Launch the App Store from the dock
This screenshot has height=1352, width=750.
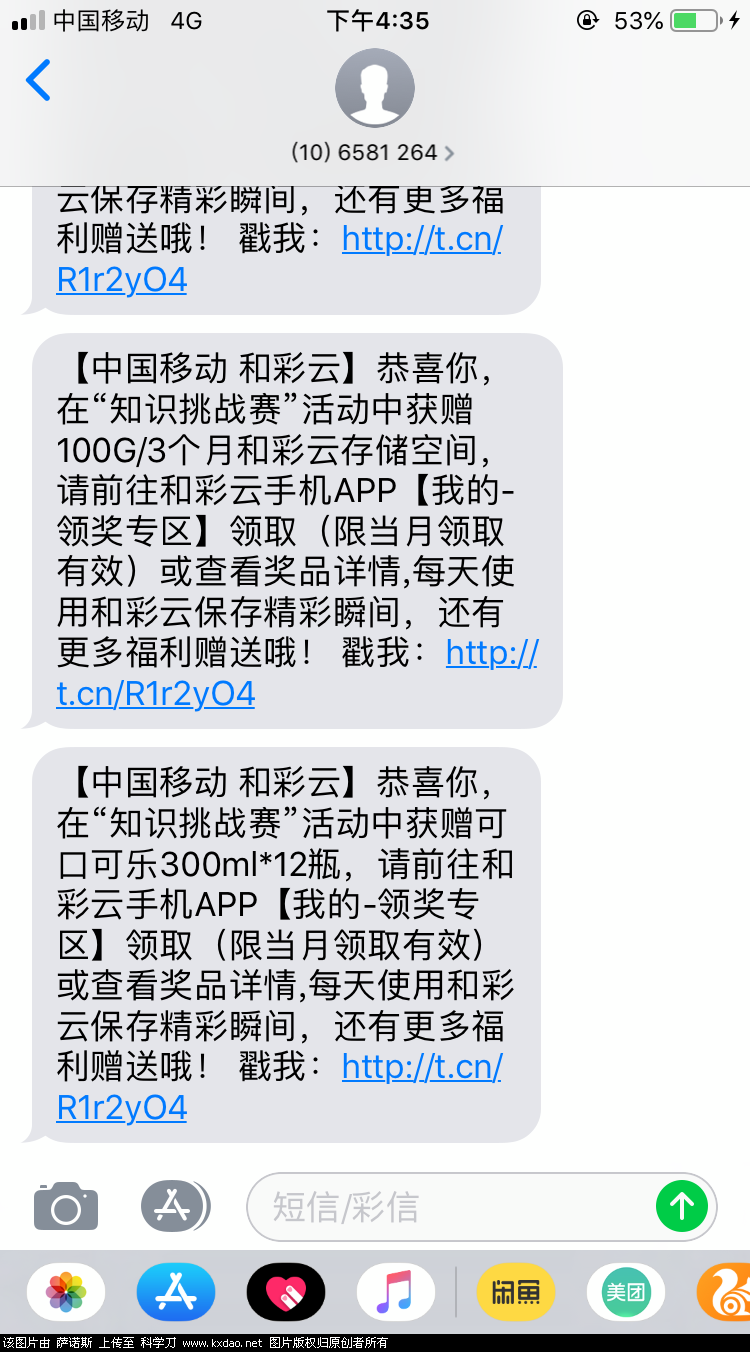coord(175,1292)
